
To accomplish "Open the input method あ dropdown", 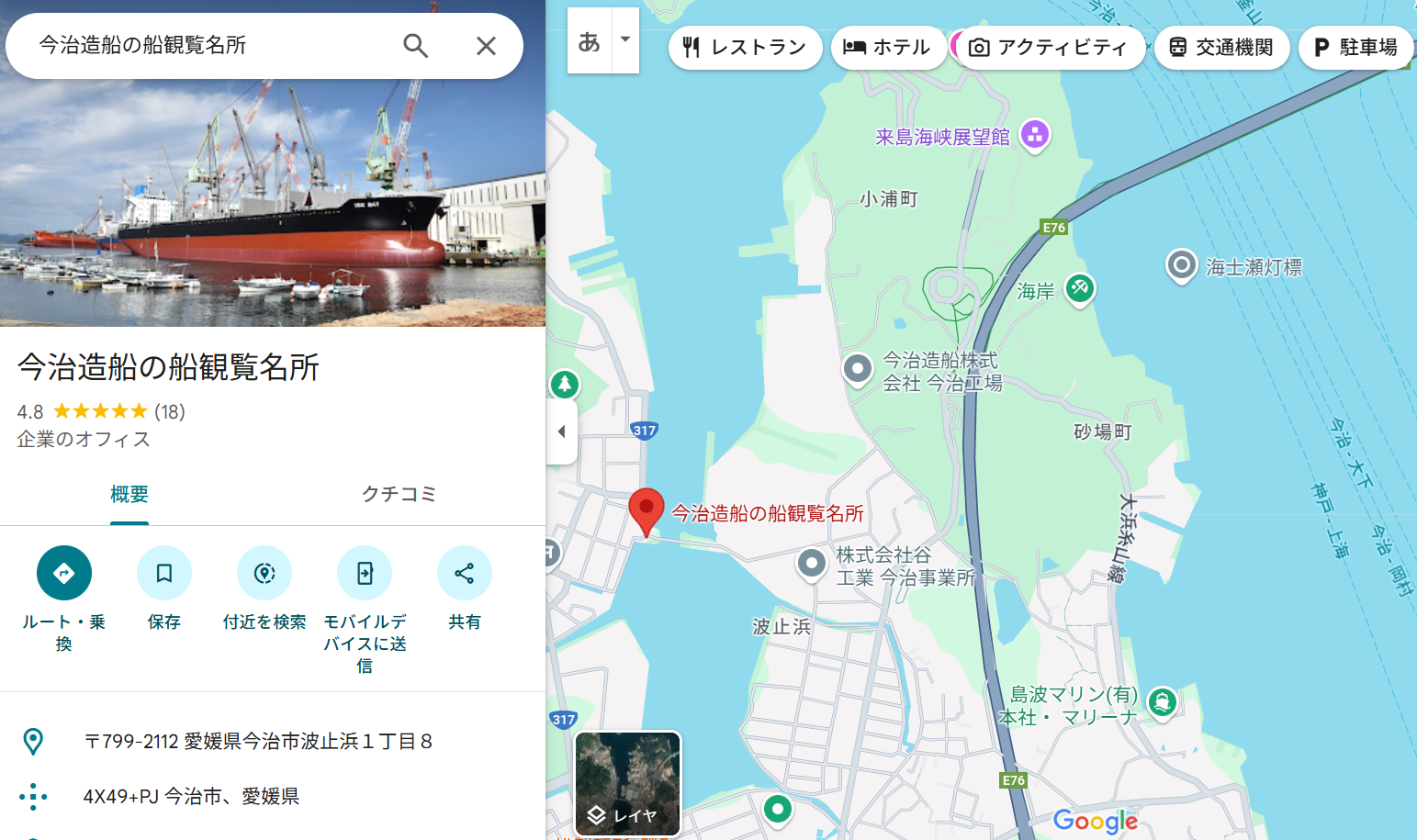I will point(625,39).
